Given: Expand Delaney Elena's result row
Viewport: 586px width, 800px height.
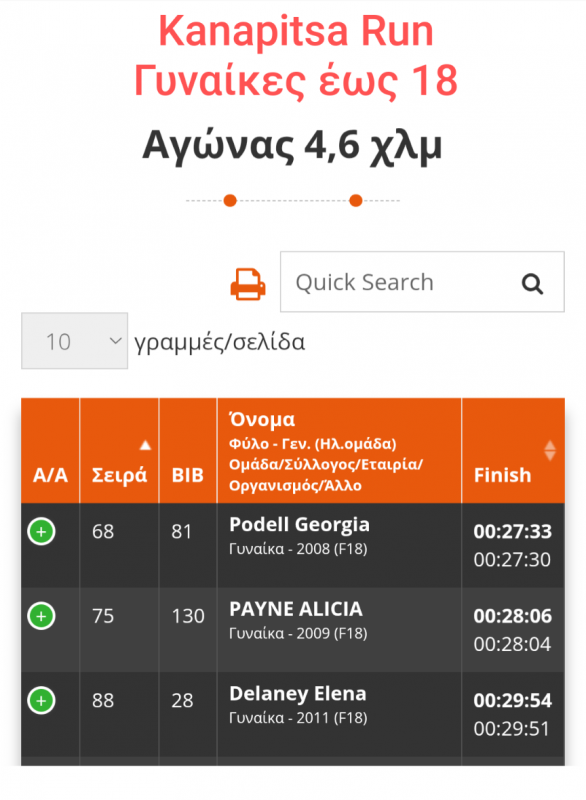Looking at the screenshot, I should (x=41, y=701).
